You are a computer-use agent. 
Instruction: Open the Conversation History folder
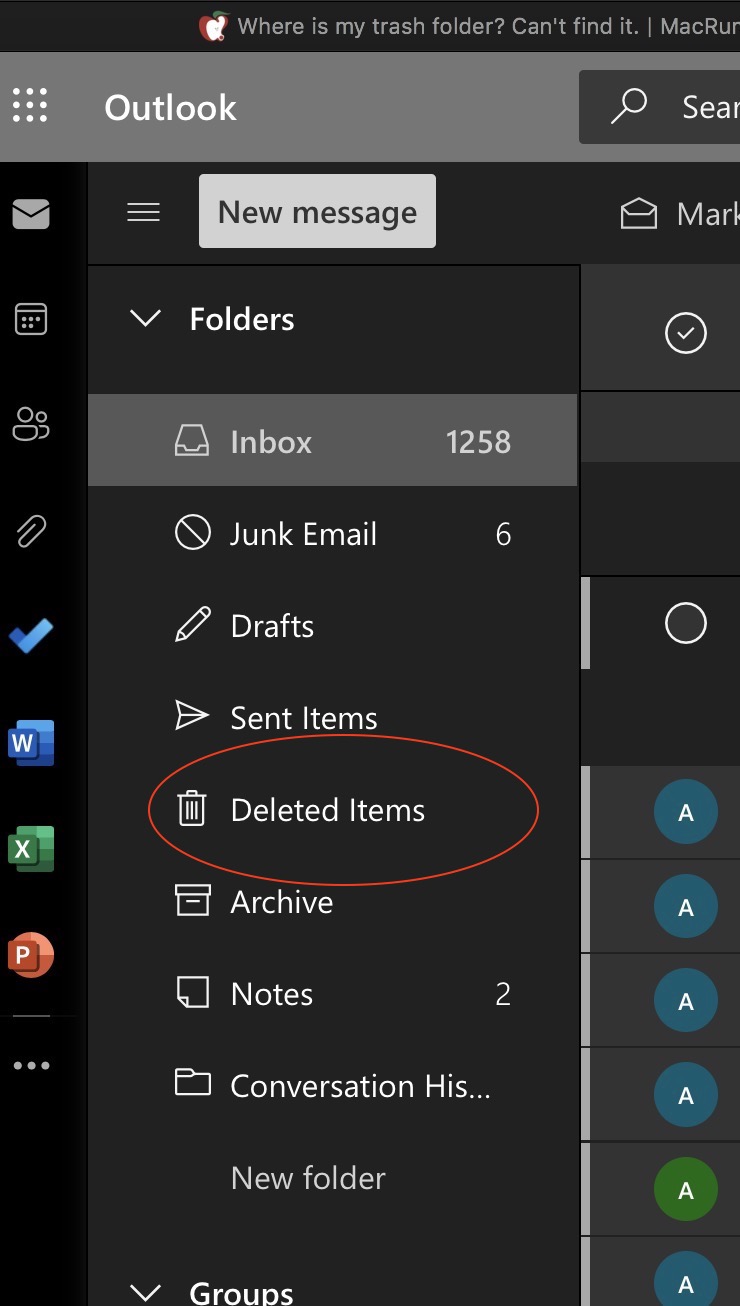point(332,1086)
